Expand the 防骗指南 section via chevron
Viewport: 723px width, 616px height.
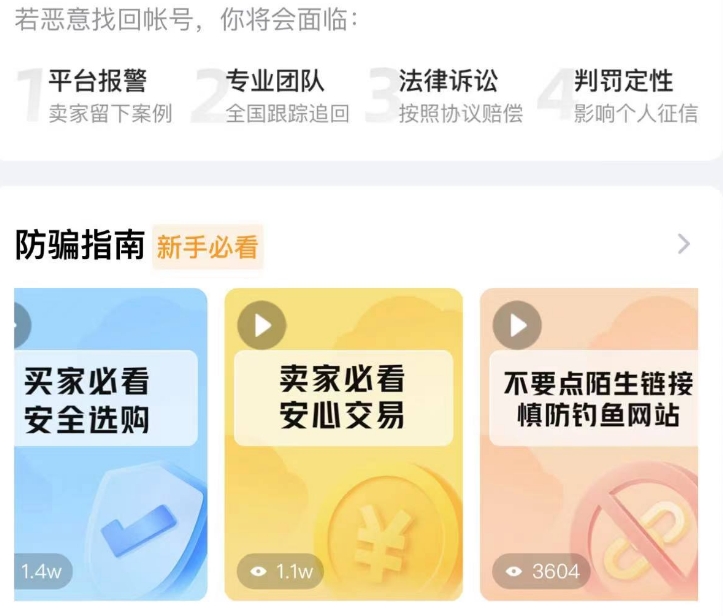(684, 244)
